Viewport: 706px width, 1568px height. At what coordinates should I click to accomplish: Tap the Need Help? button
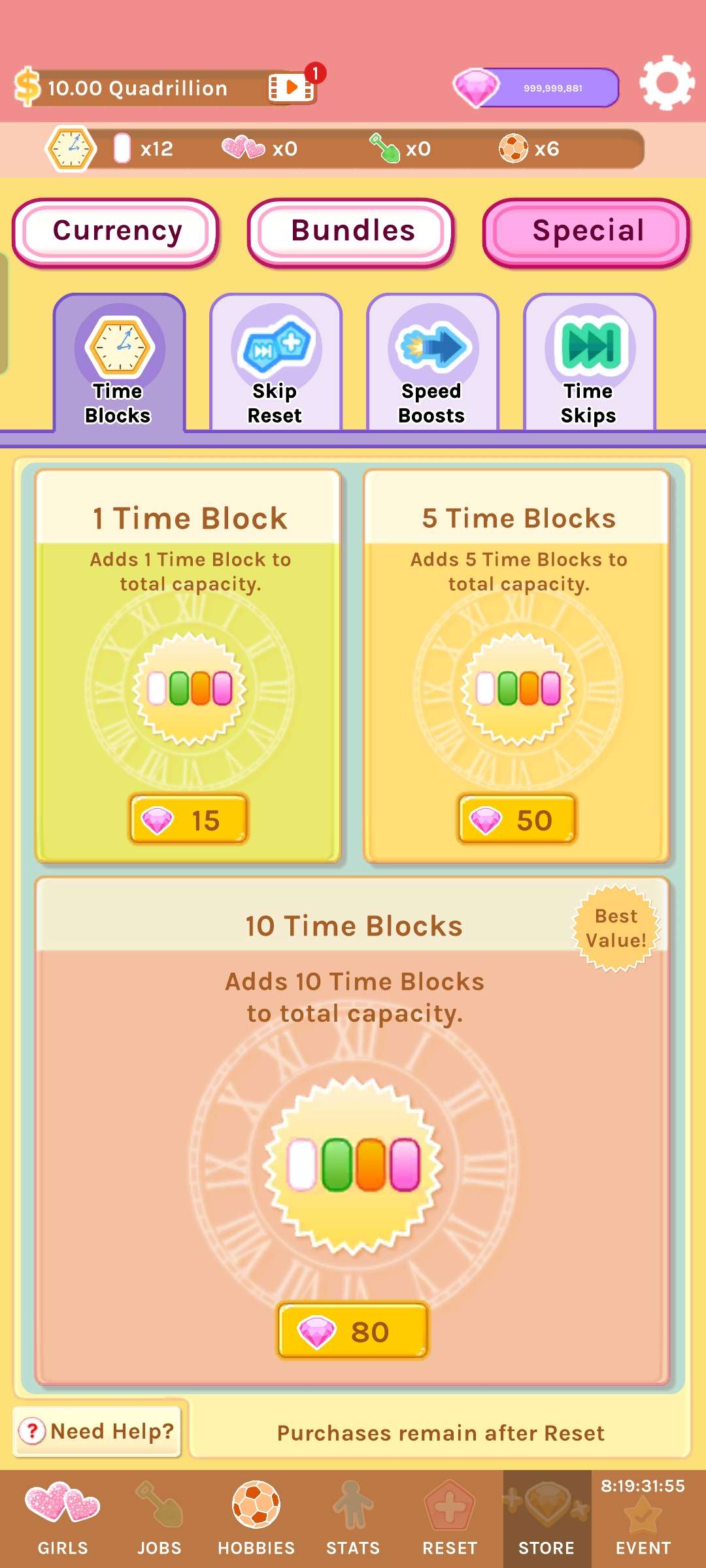coord(97,1431)
